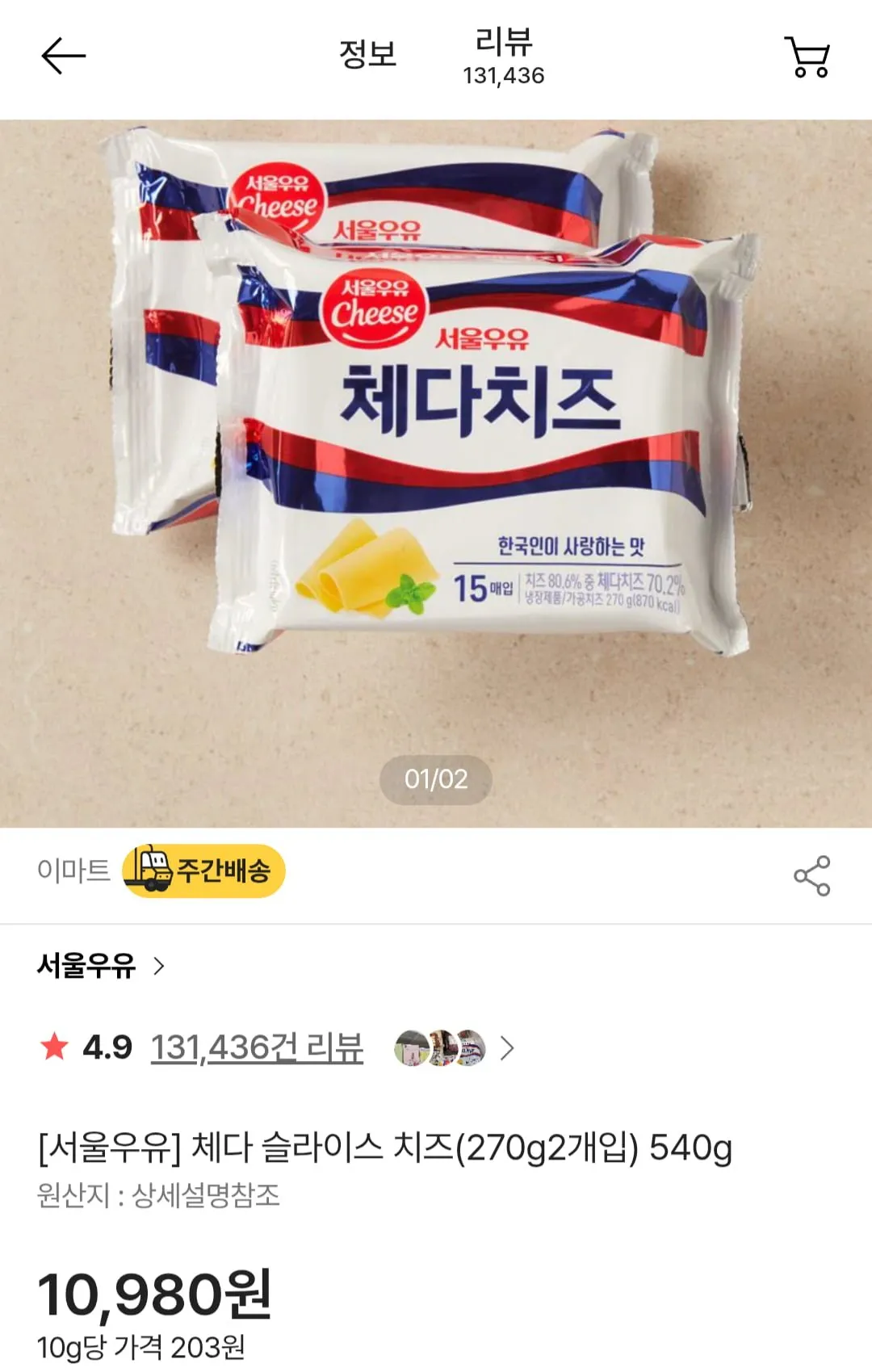The image size is (872, 1372).
Task: Switch to the 리뷰 tab
Action: tap(503, 55)
